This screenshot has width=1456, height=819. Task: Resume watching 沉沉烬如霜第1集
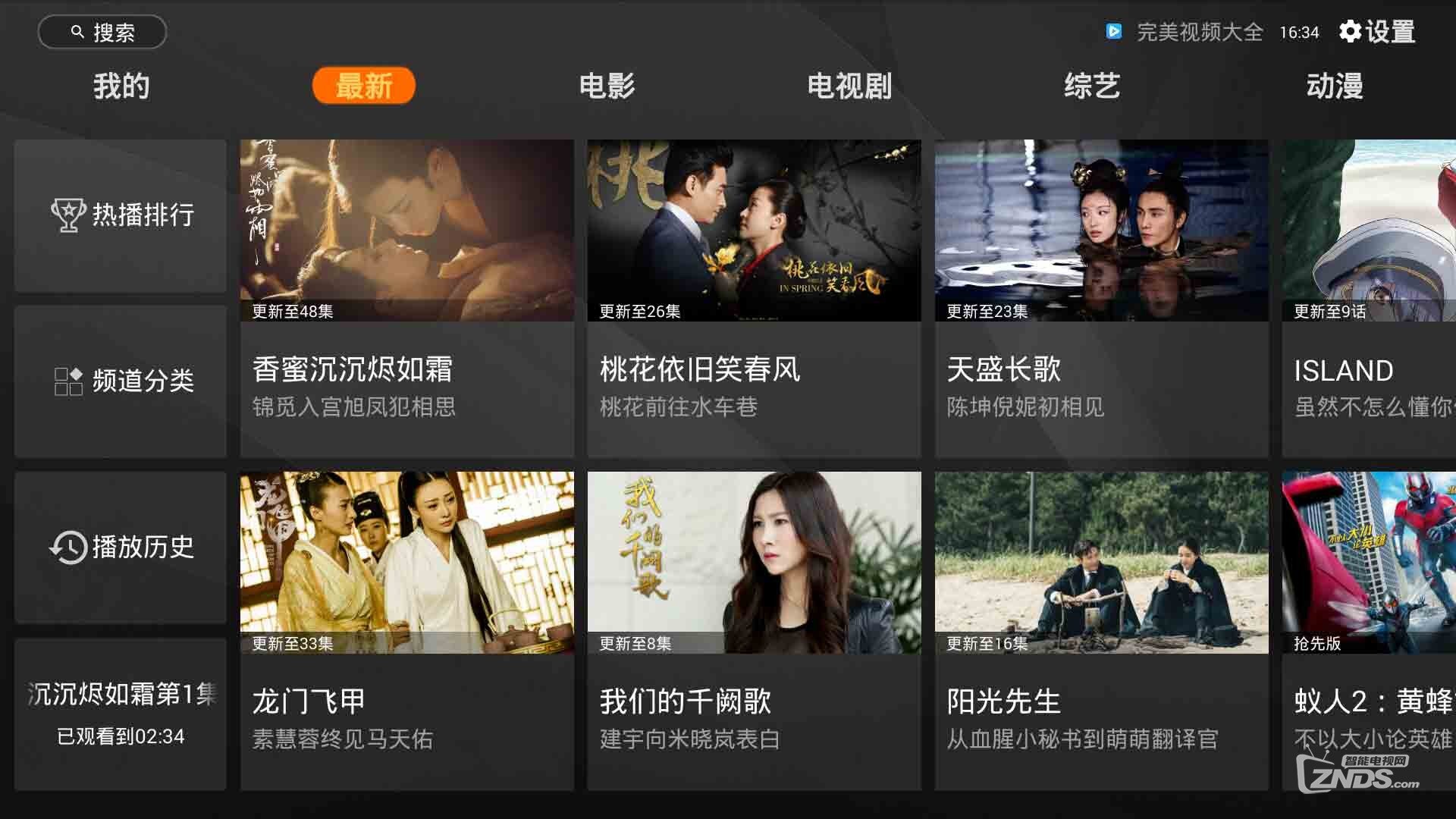click(x=121, y=714)
